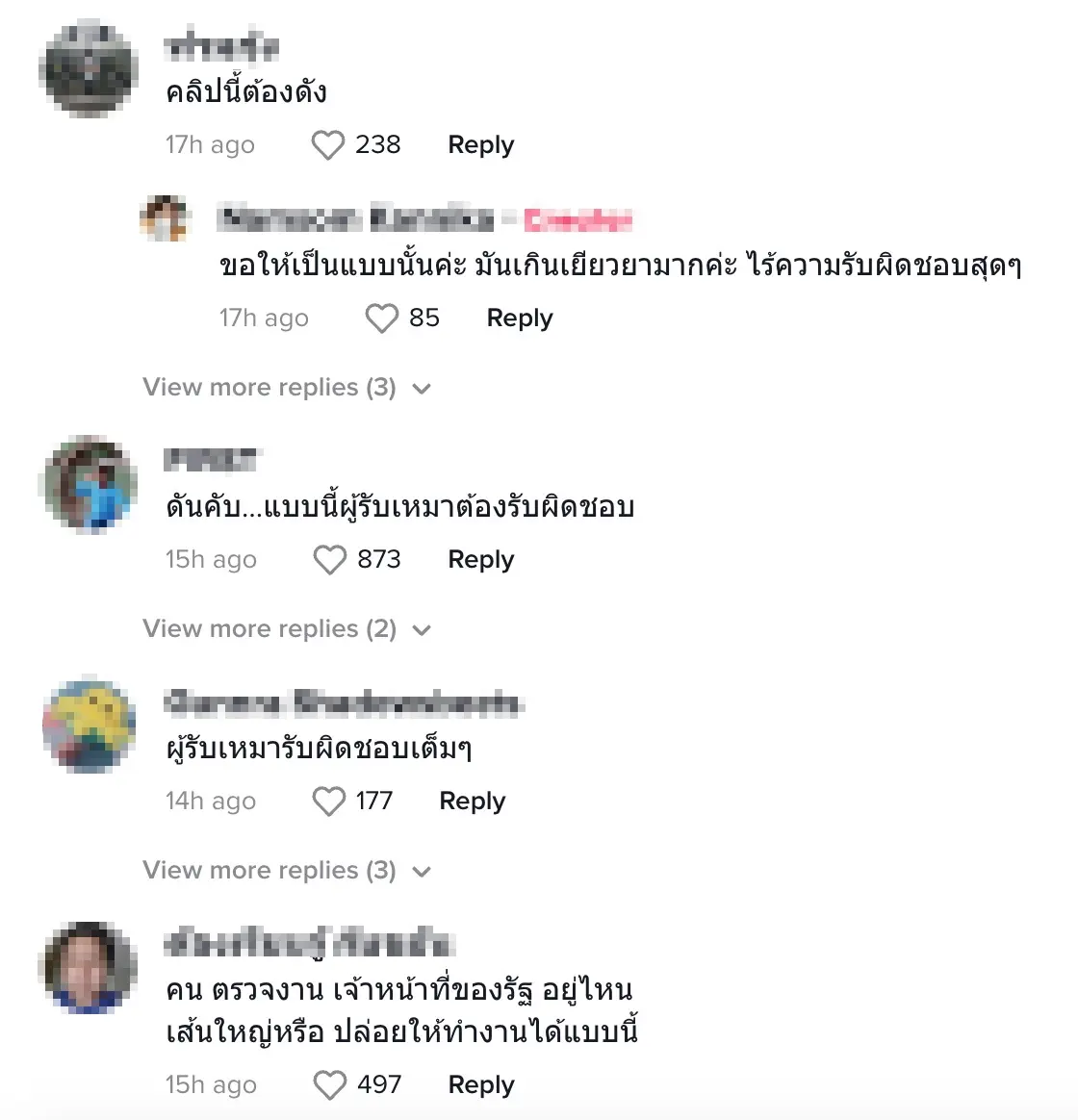Open avatar of the 873-like commenter
The image size is (1078, 1120).
[89, 484]
